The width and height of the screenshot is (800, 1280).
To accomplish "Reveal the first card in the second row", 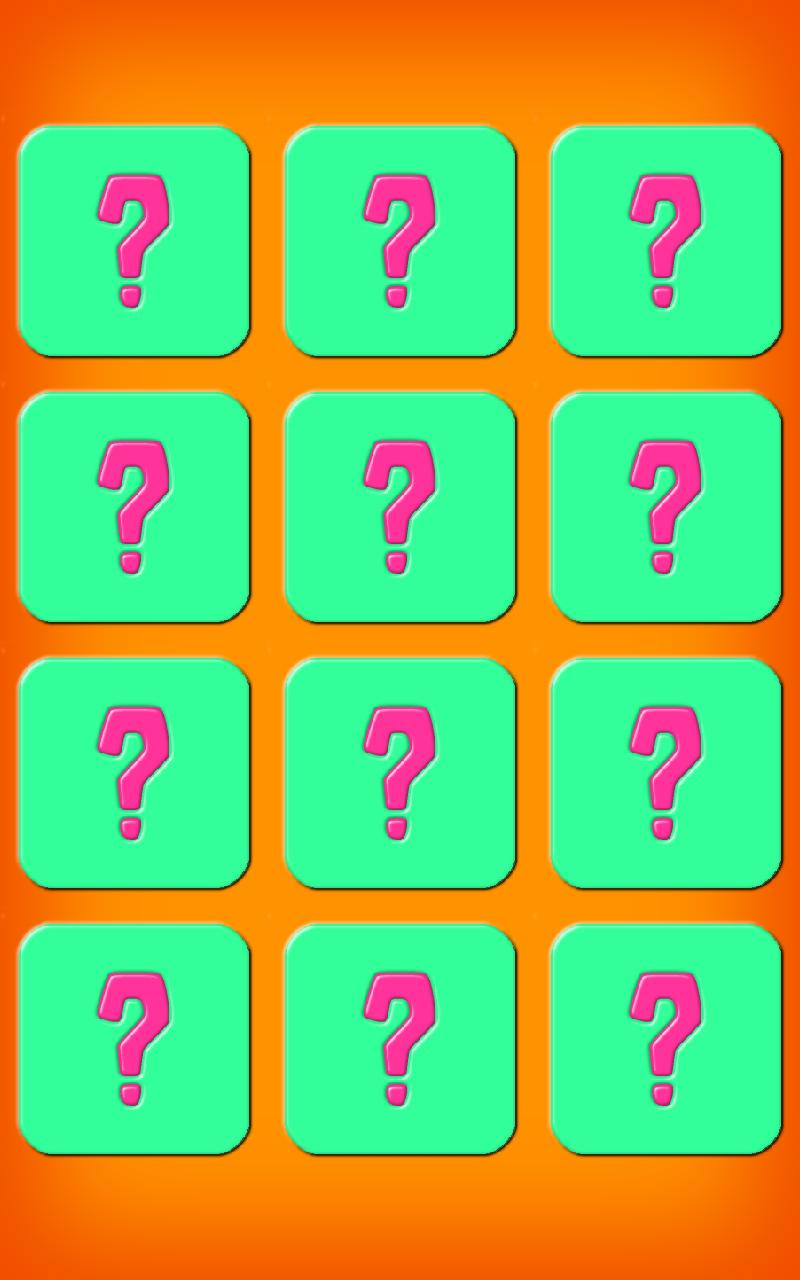I will point(134,507).
